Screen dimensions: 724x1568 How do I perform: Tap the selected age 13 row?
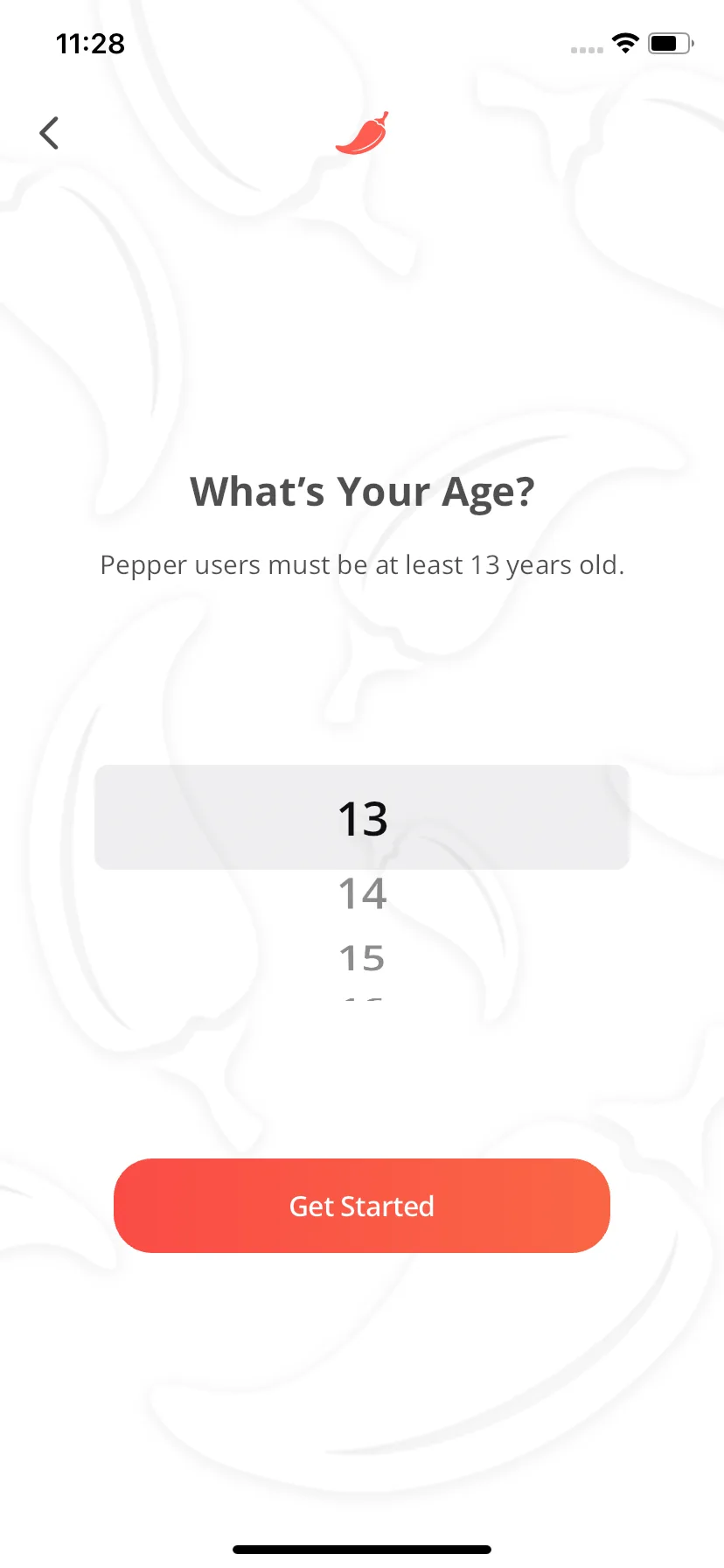pos(362,817)
